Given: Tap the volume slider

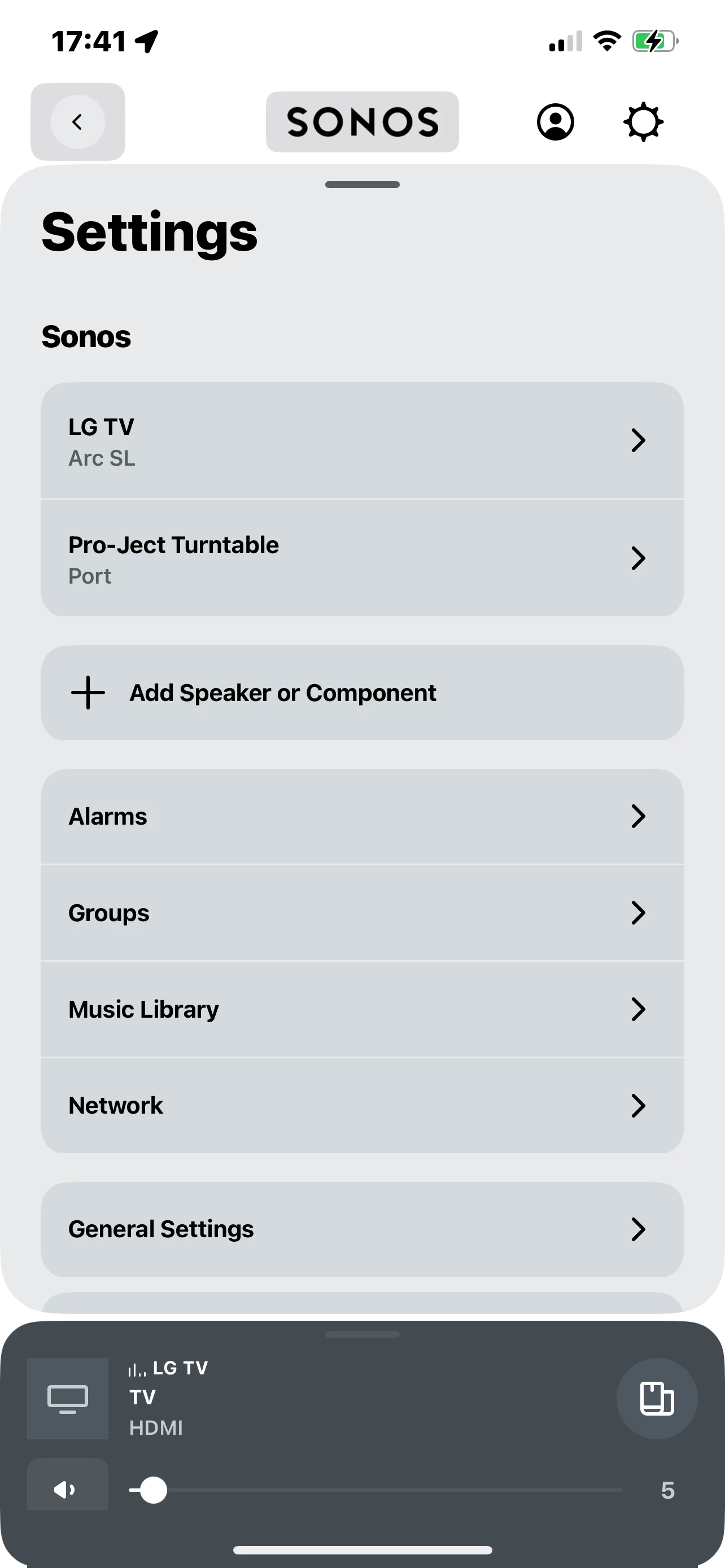Looking at the screenshot, I should tap(377, 1490).
